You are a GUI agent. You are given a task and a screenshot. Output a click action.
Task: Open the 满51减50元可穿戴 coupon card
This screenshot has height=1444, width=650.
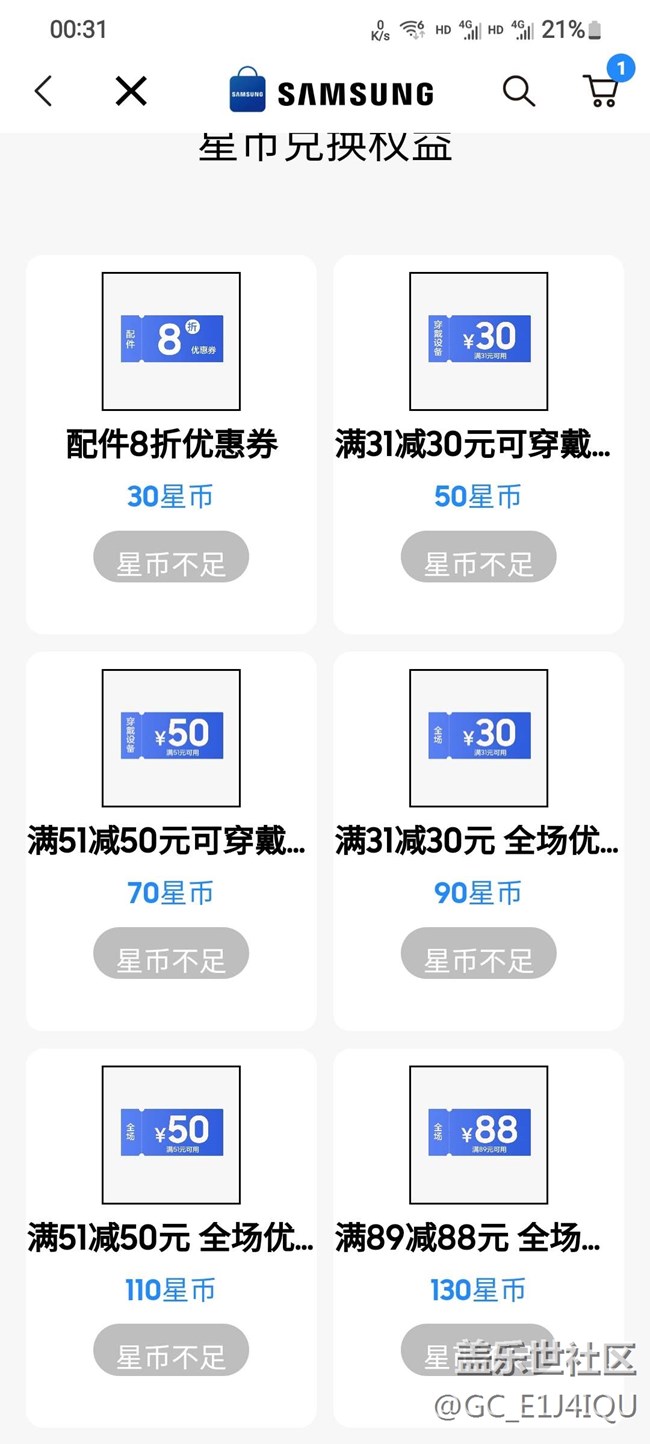coord(171,841)
